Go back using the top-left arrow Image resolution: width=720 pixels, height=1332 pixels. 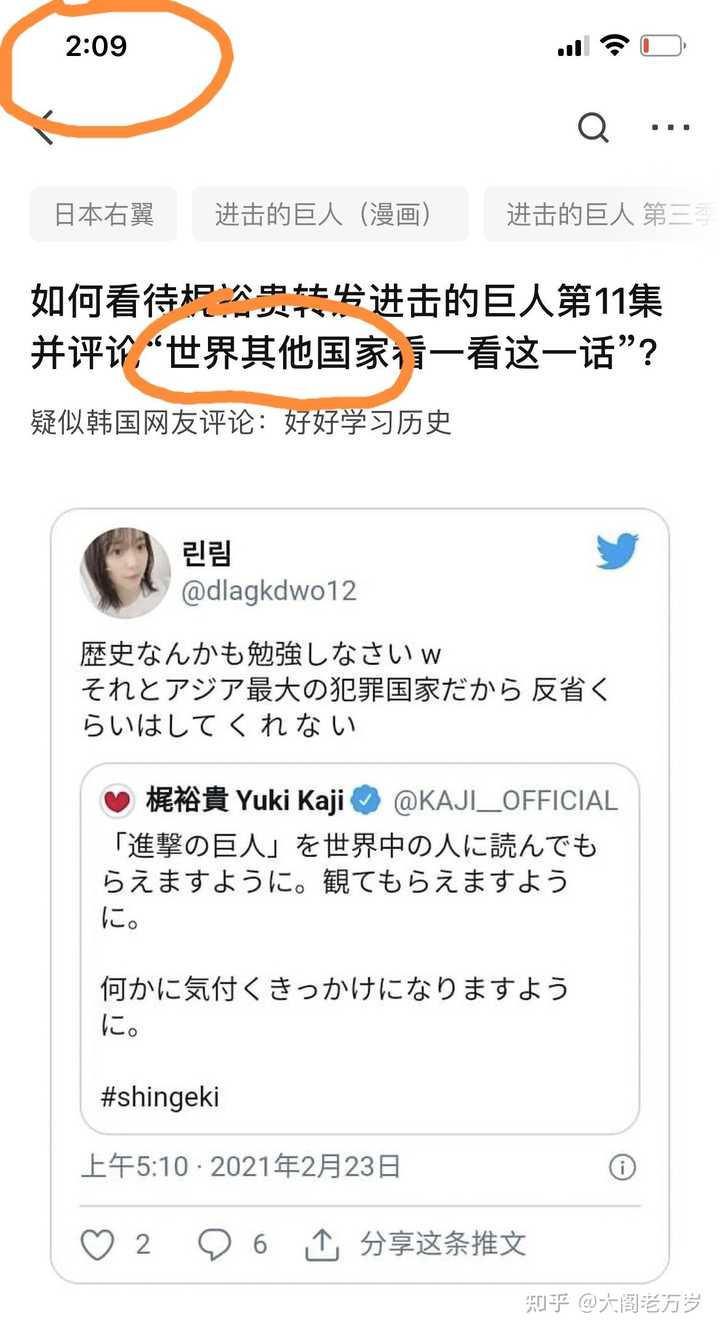[43, 128]
